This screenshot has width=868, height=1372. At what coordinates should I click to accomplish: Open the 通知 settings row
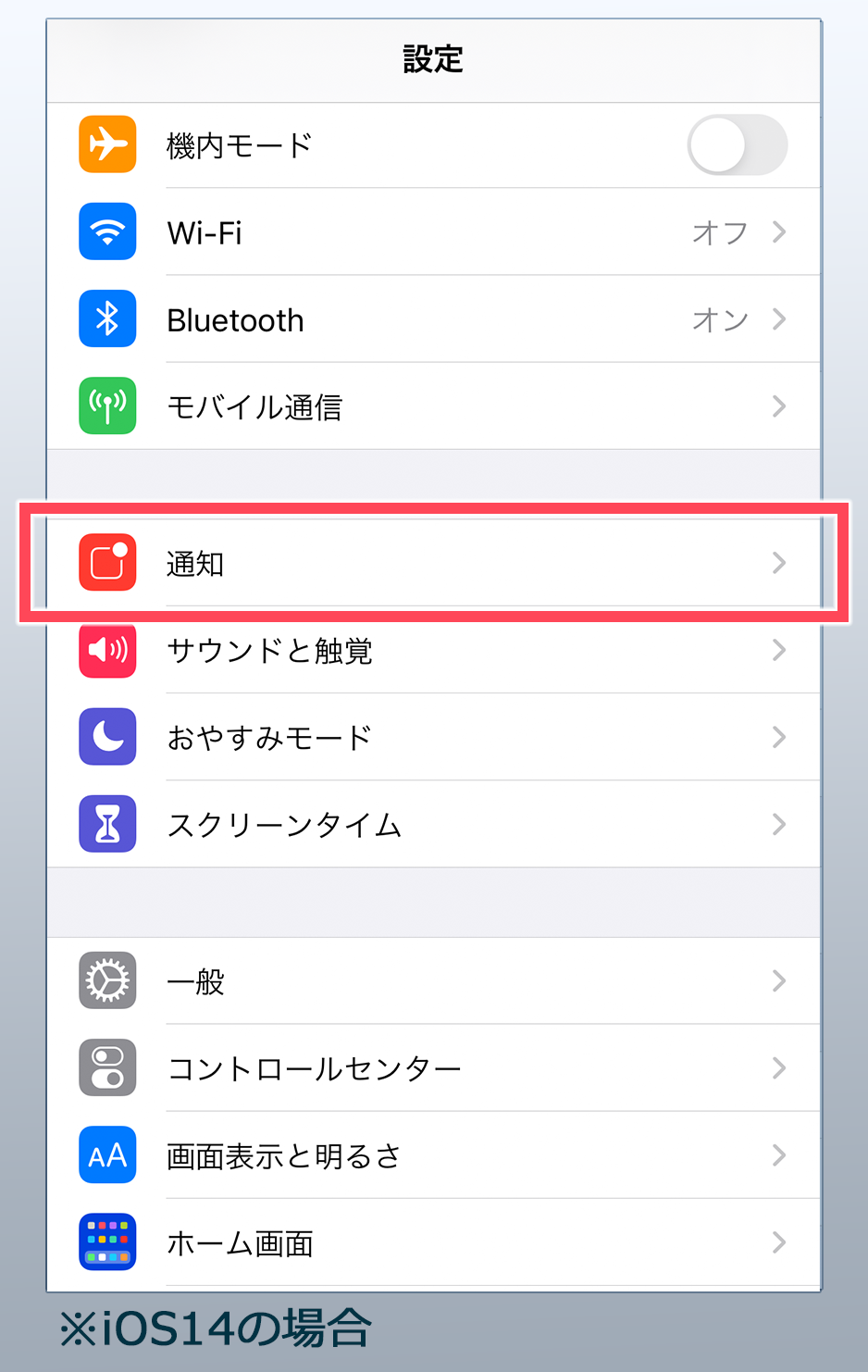coord(433,563)
